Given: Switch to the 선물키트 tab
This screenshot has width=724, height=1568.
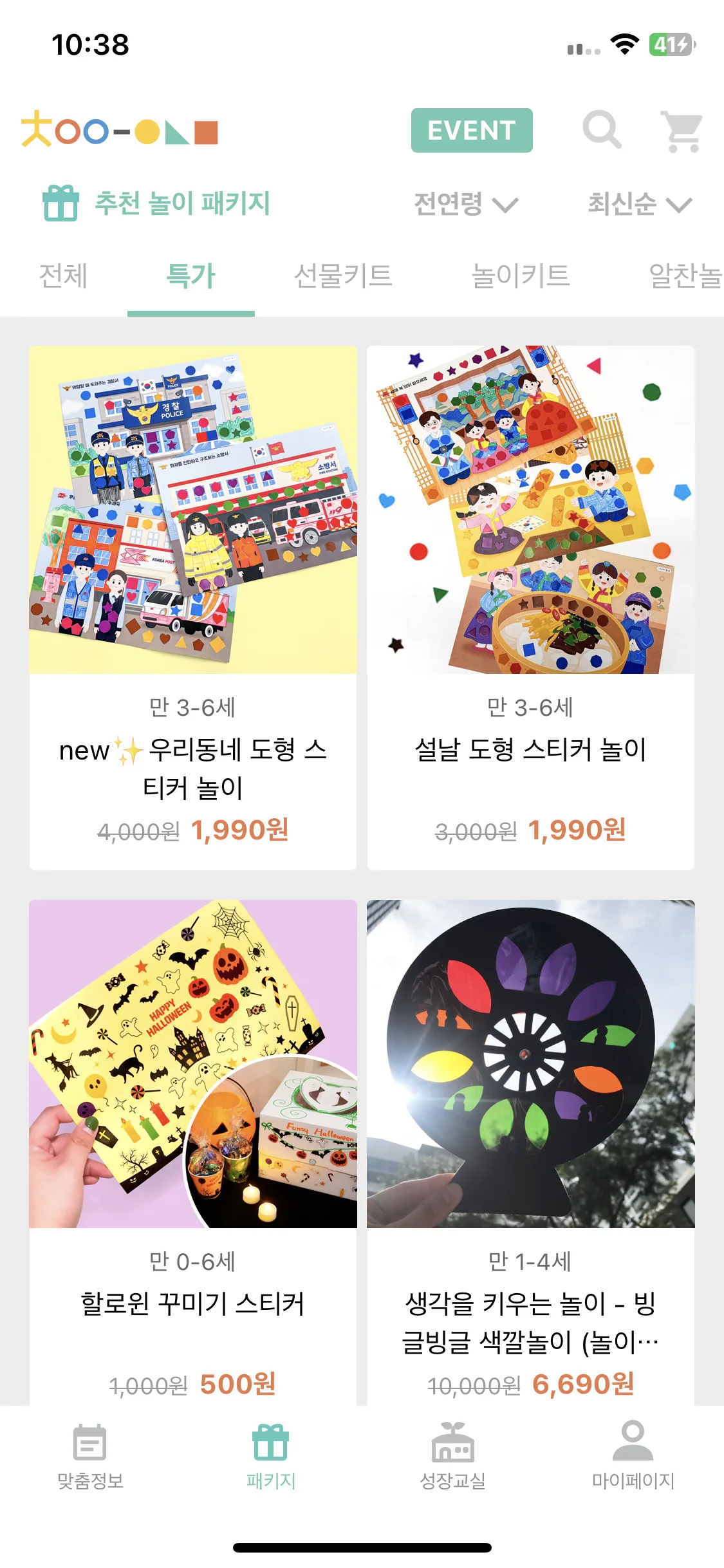Looking at the screenshot, I should [343, 276].
